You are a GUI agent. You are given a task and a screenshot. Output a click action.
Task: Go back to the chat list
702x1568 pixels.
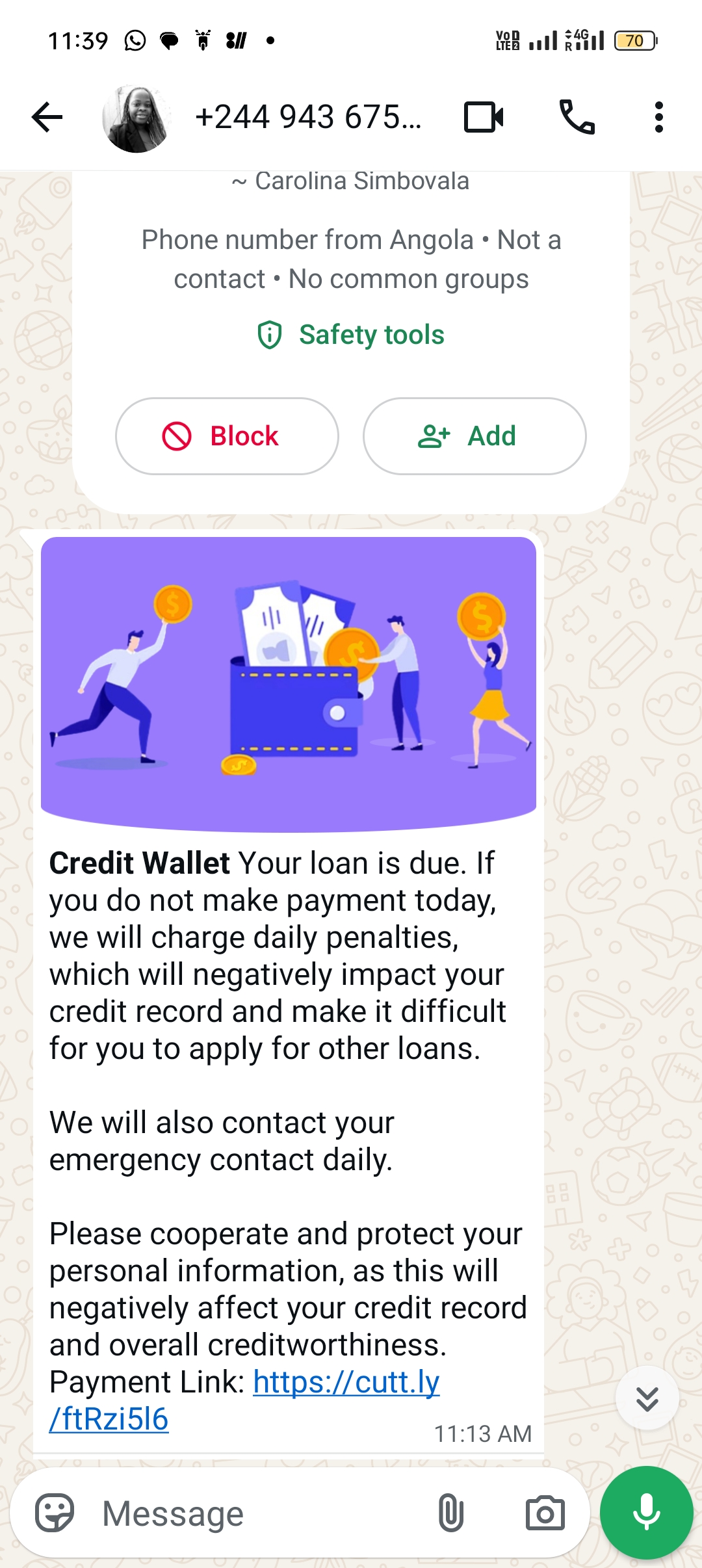47,118
